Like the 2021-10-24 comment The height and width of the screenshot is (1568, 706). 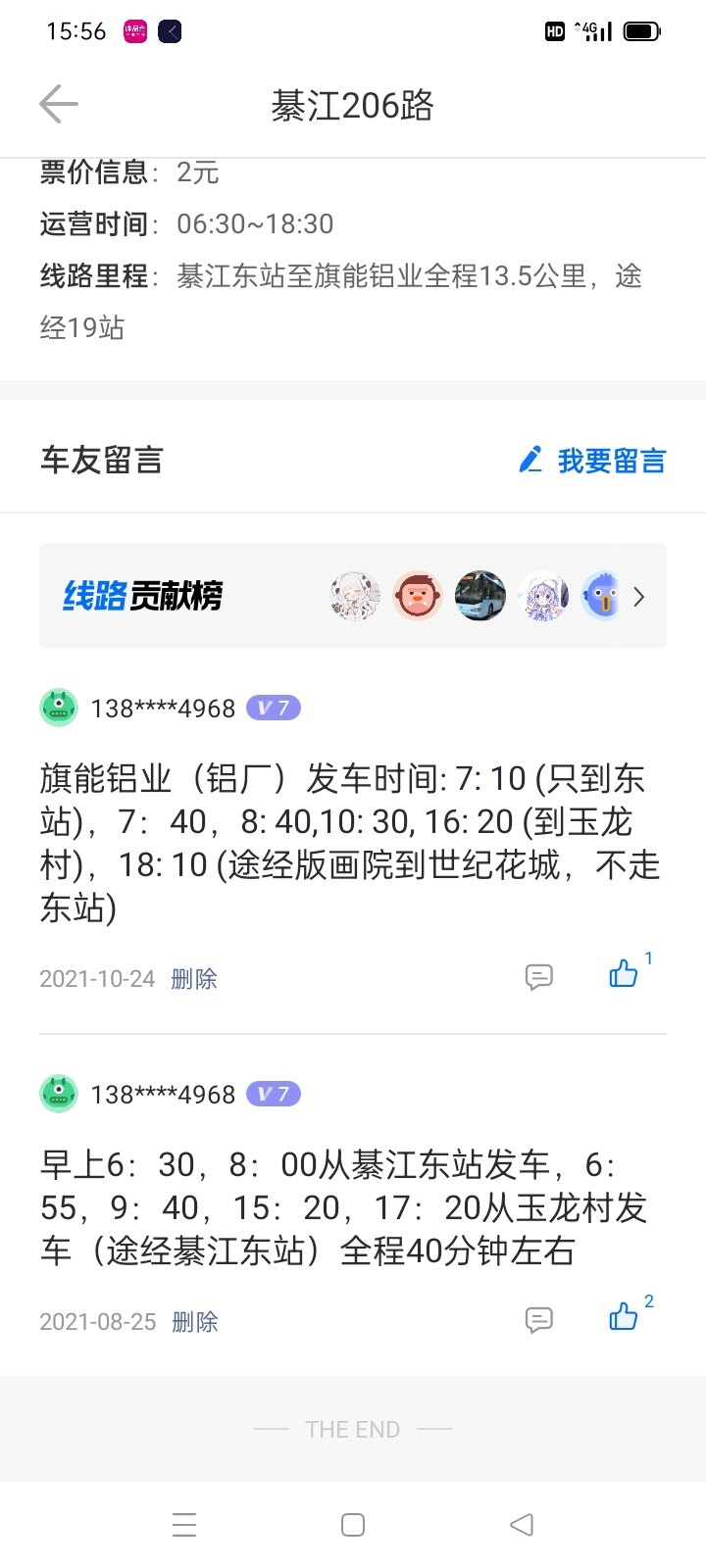point(624,974)
